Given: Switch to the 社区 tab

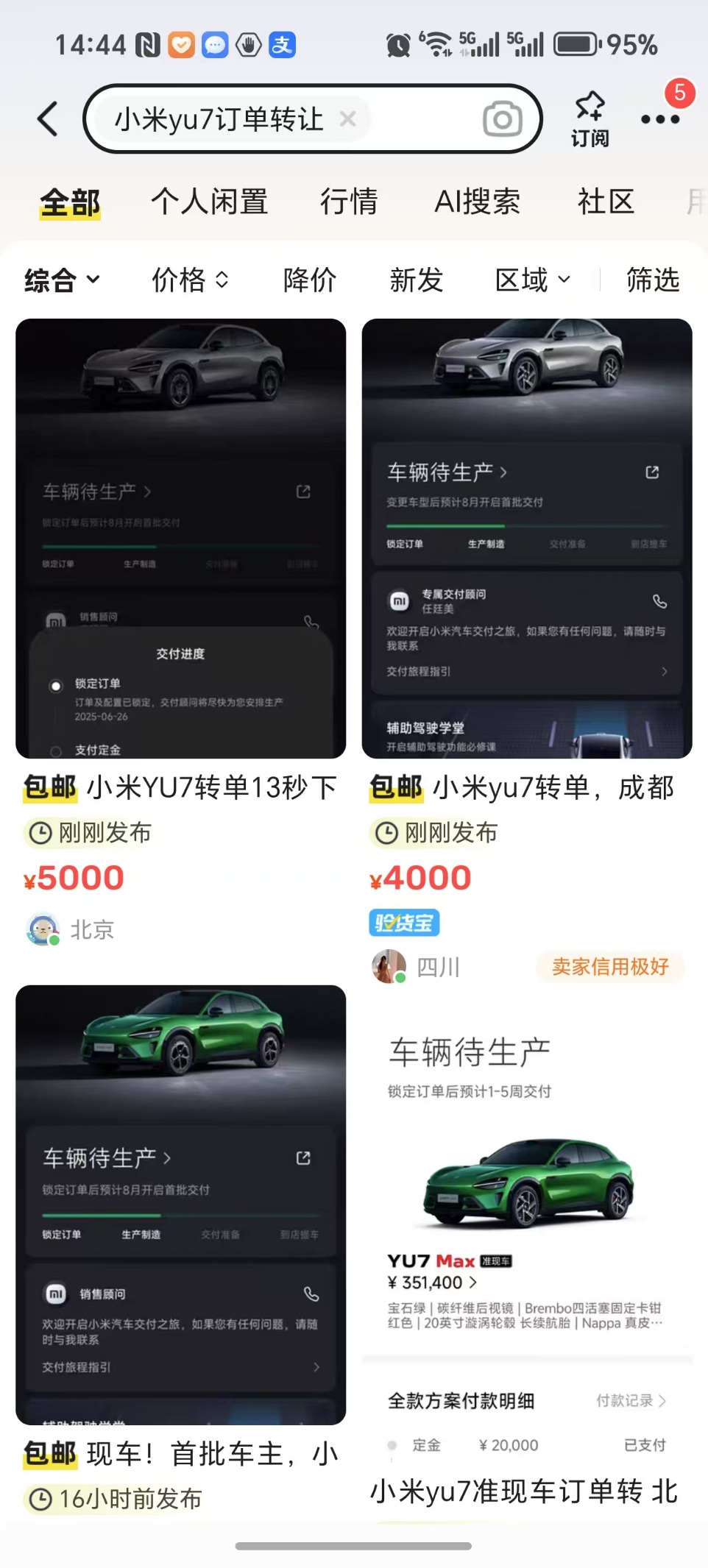Looking at the screenshot, I should 605,202.
